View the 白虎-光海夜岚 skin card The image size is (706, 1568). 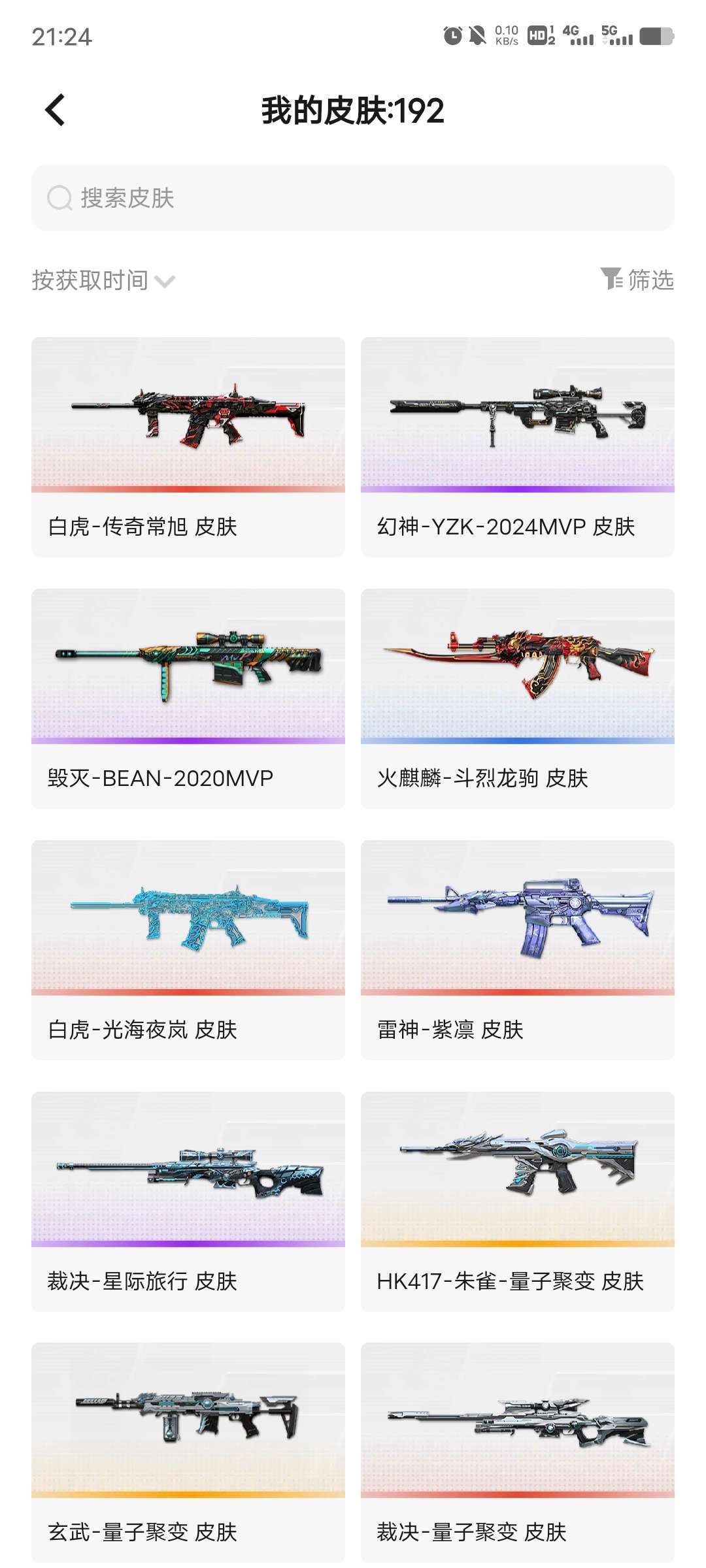[188, 949]
